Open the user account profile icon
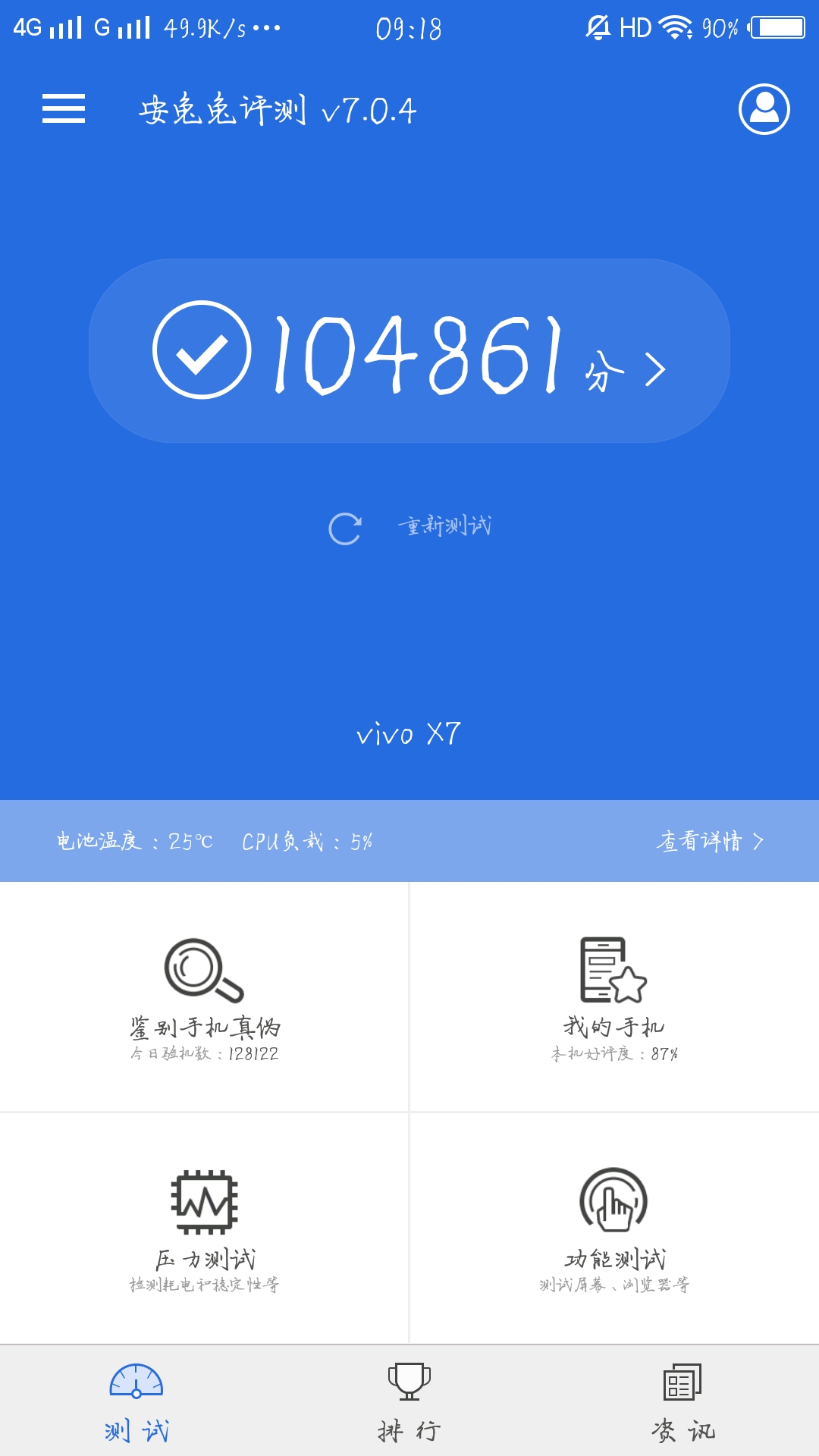The image size is (819, 1456). coord(763,109)
